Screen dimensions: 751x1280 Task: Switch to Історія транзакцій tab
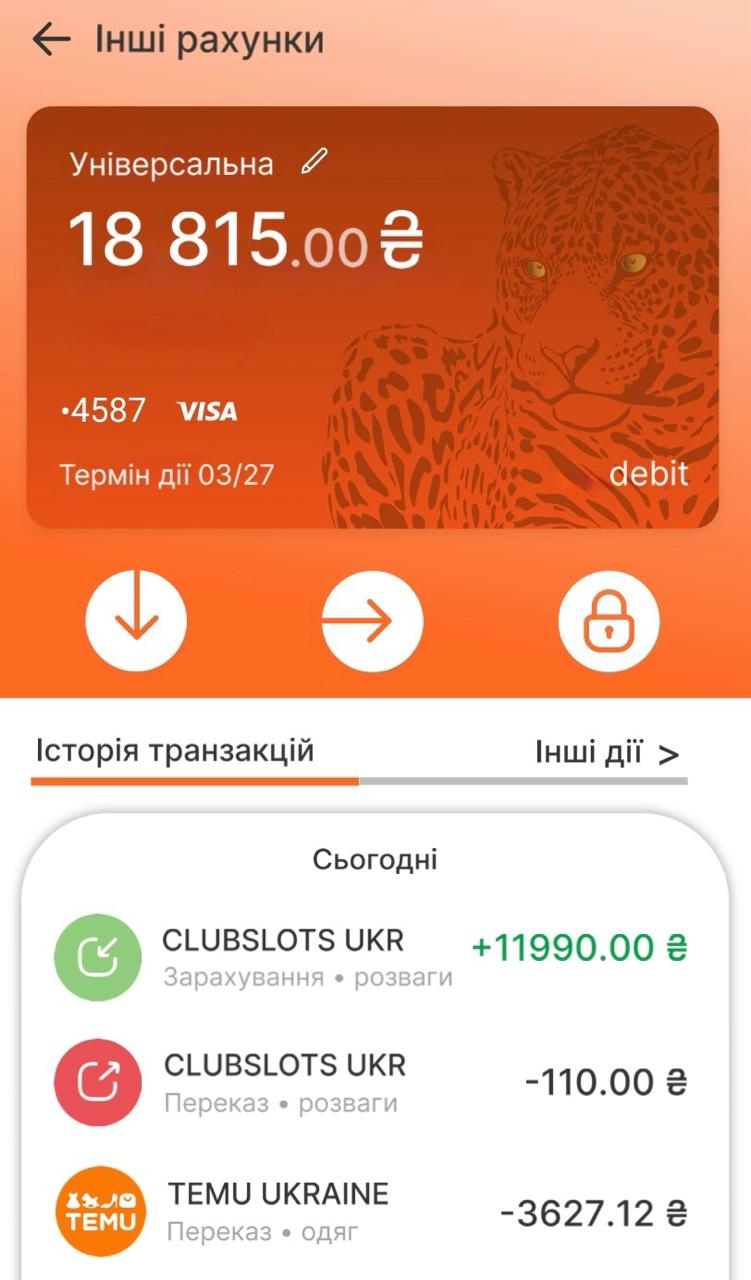click(x=175, y=751)
